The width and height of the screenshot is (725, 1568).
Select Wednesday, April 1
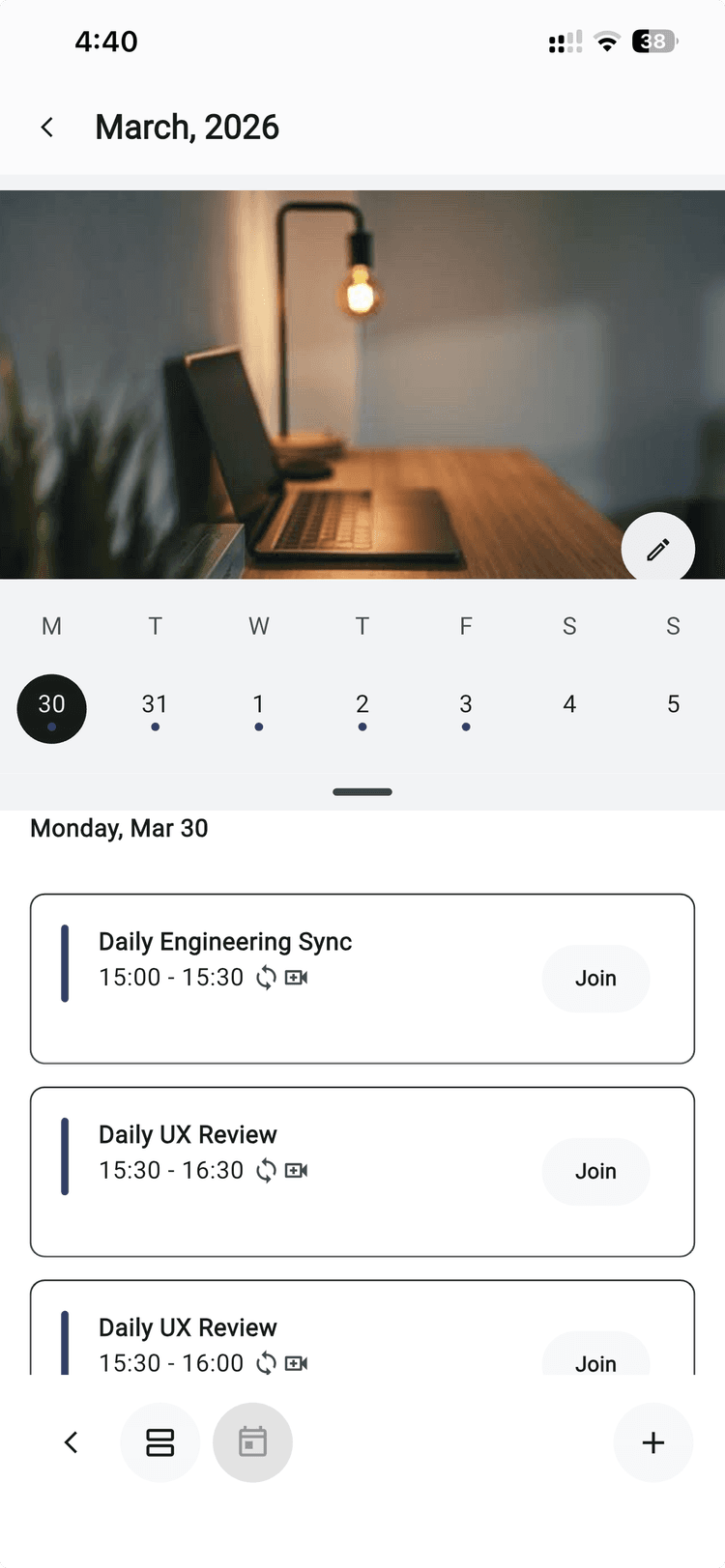[258, 704]
